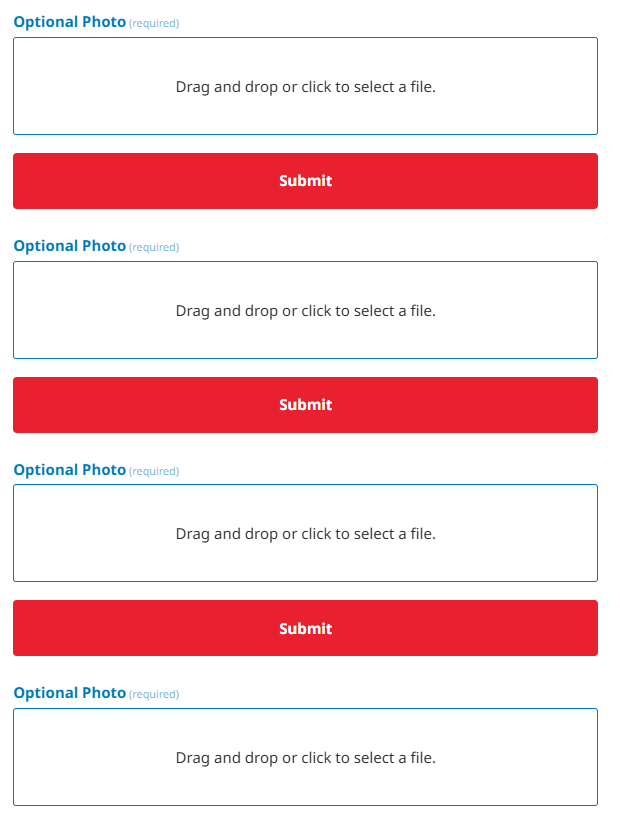Select a file in the first photo dropzone
This screenshot has height=818, width=620.
tap(305, 86)
